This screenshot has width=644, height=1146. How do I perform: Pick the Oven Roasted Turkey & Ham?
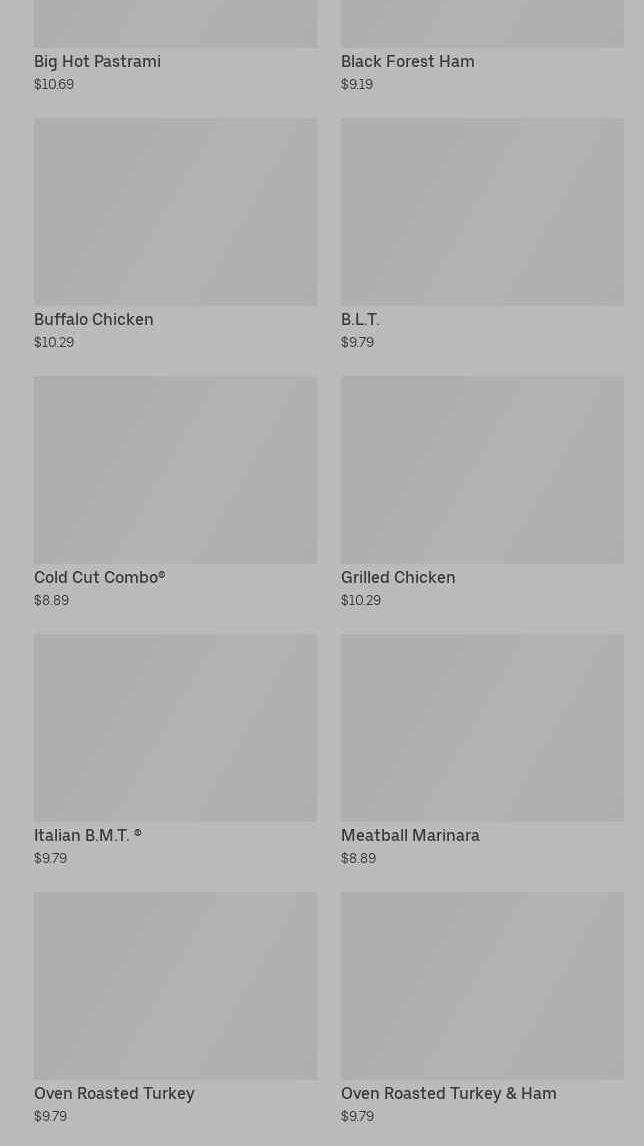point(482,1009)
